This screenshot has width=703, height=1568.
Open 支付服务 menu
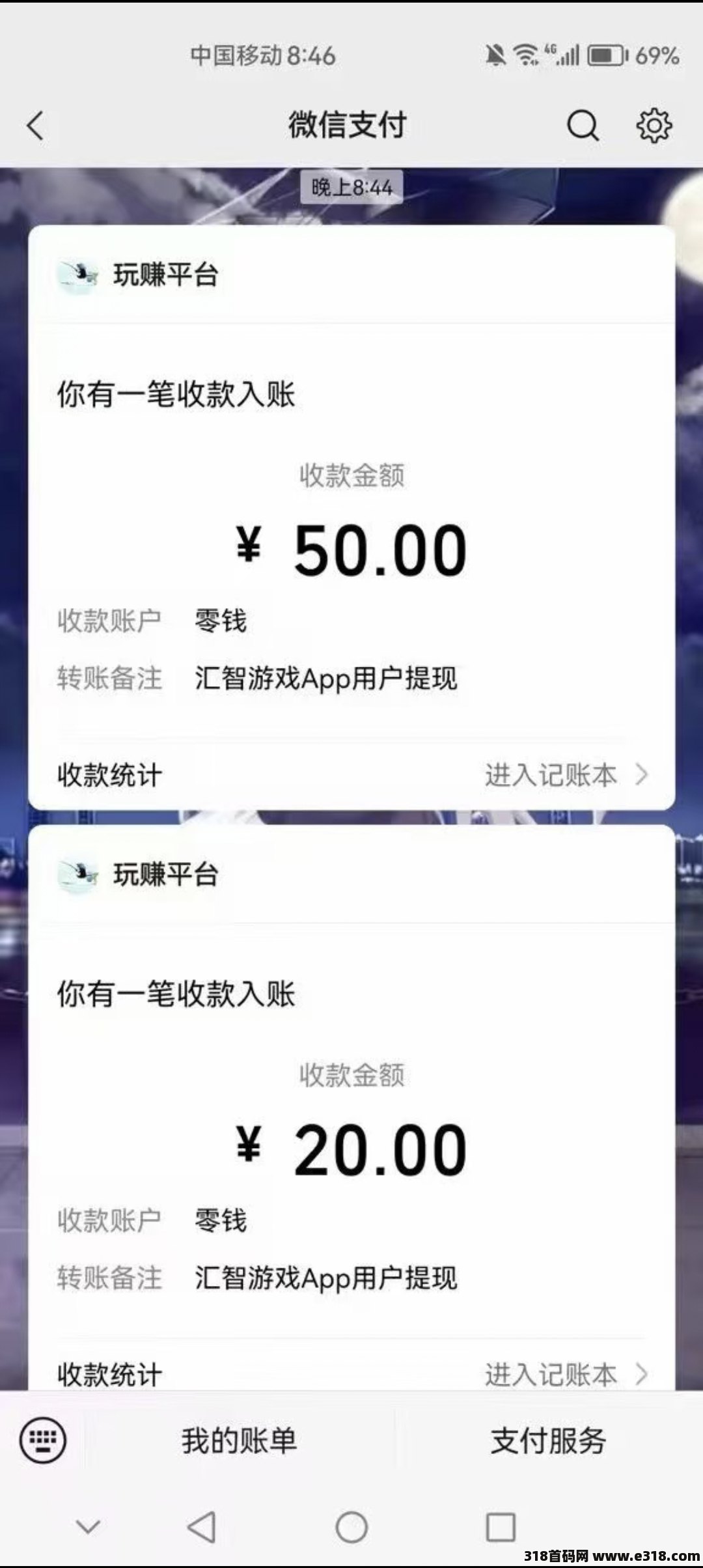[x=548, y=1440]
